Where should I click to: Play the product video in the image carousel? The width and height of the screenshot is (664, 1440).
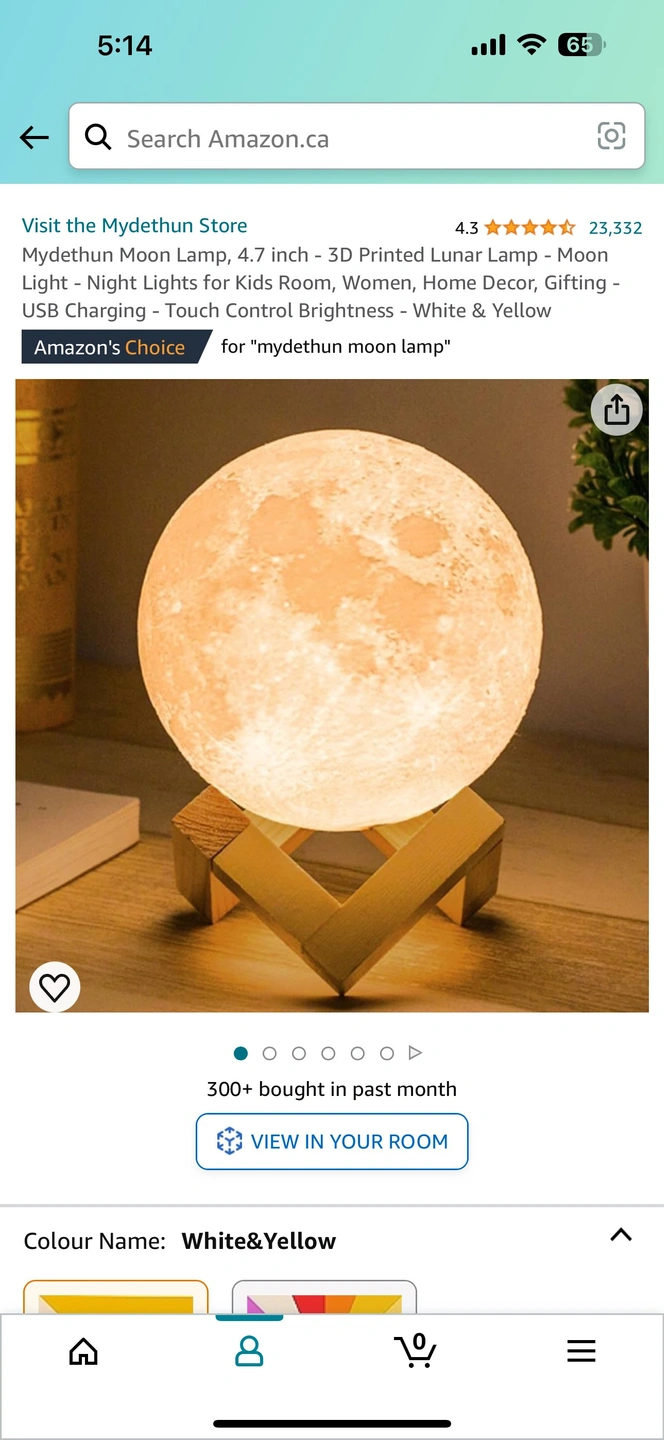(415, 1053)
